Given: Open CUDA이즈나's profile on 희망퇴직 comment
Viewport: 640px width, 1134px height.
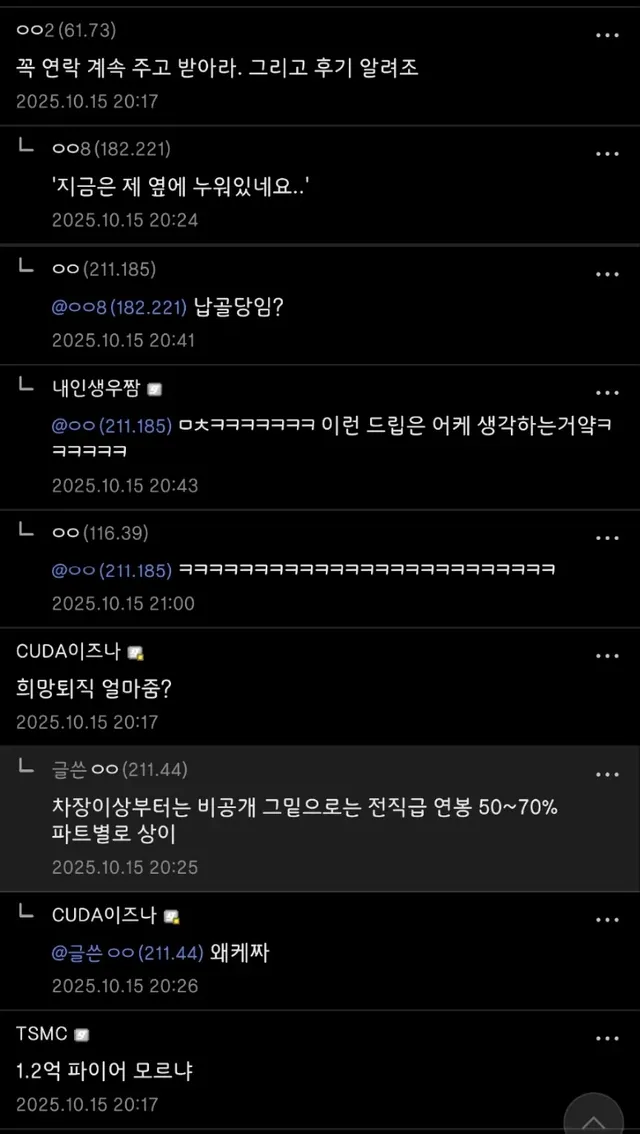Looking at the screenshot, I should [x=70, y=652].
